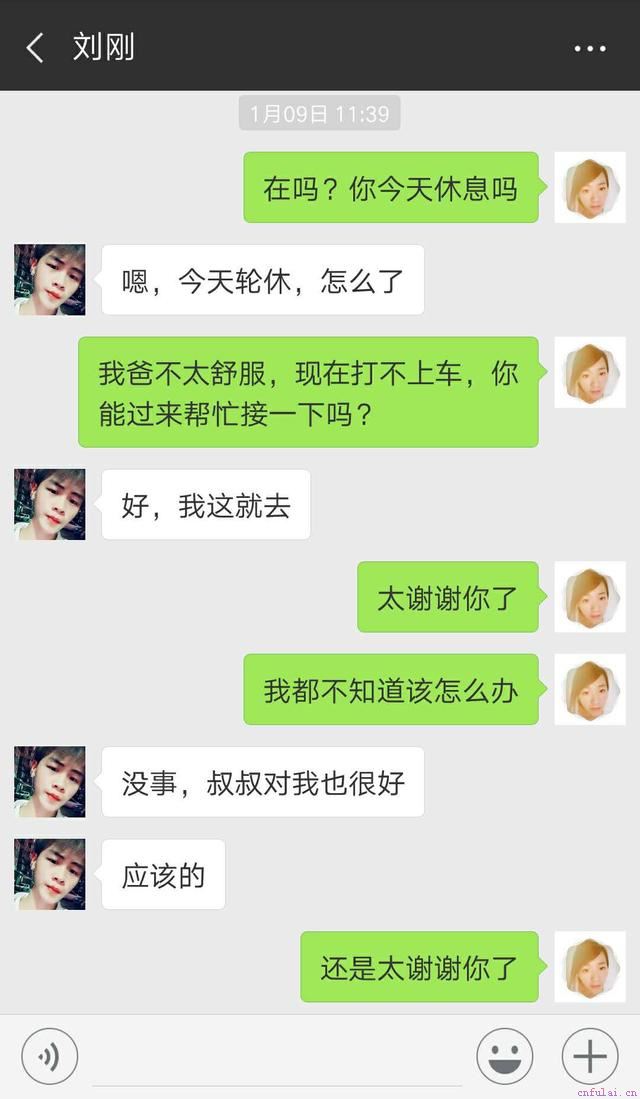Viewport: 640px width, 1099px height.
Task: Go back from the chat with 刘刚
Action: pyautogui.click(x=36, y=47)
